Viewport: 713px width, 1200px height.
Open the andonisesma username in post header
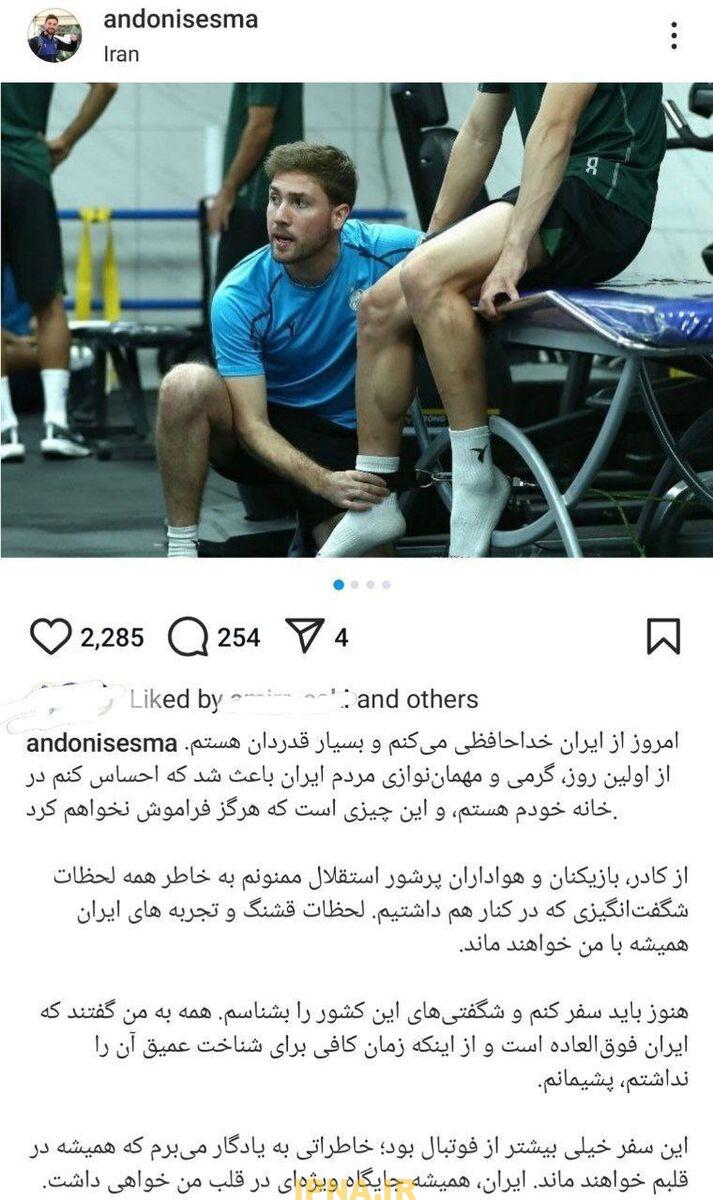[x=180, y=19]
